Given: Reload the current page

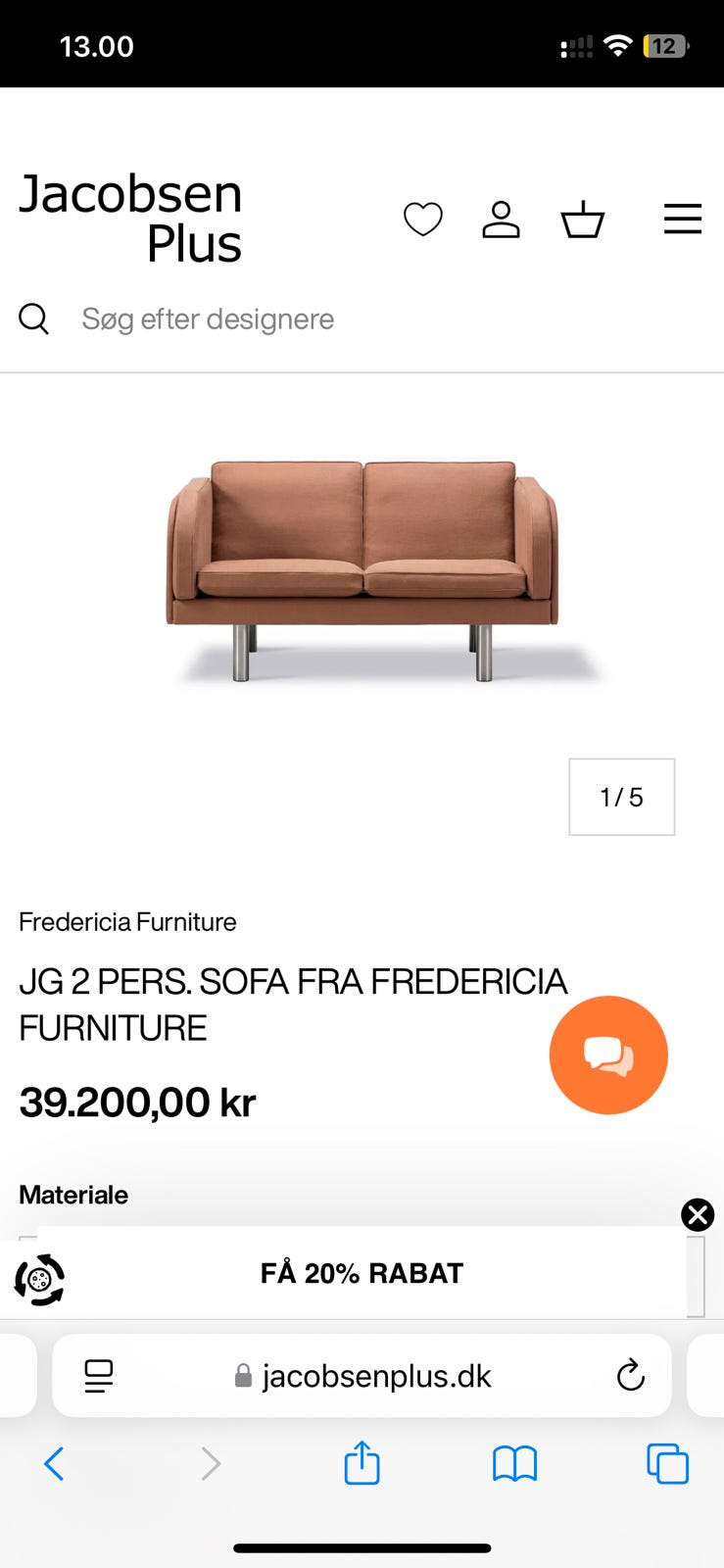Looking at the screenshot, I should coord(631,1376).
